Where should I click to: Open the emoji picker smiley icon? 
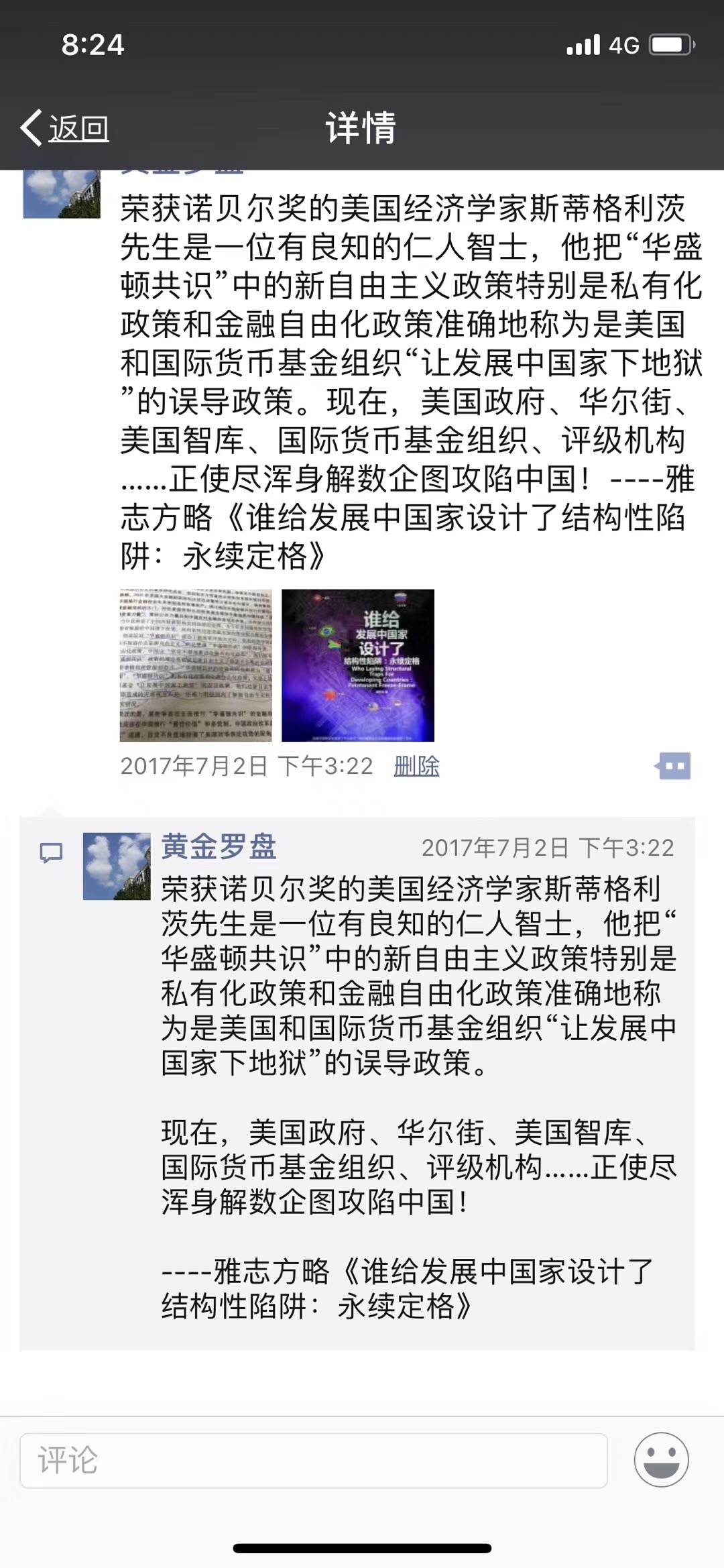[661, 1460]
